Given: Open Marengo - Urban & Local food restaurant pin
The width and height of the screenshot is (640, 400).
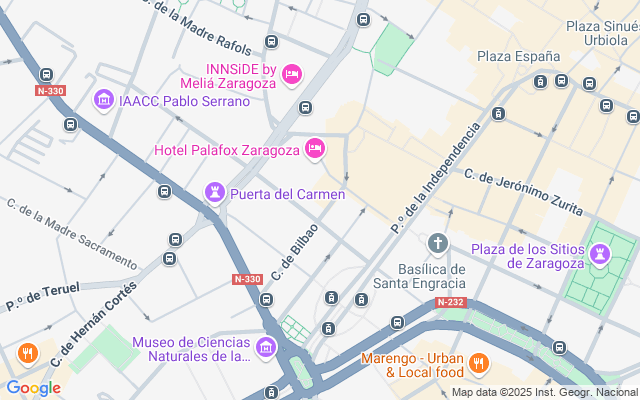Looking at the screenshot, I should coord(479,363).
